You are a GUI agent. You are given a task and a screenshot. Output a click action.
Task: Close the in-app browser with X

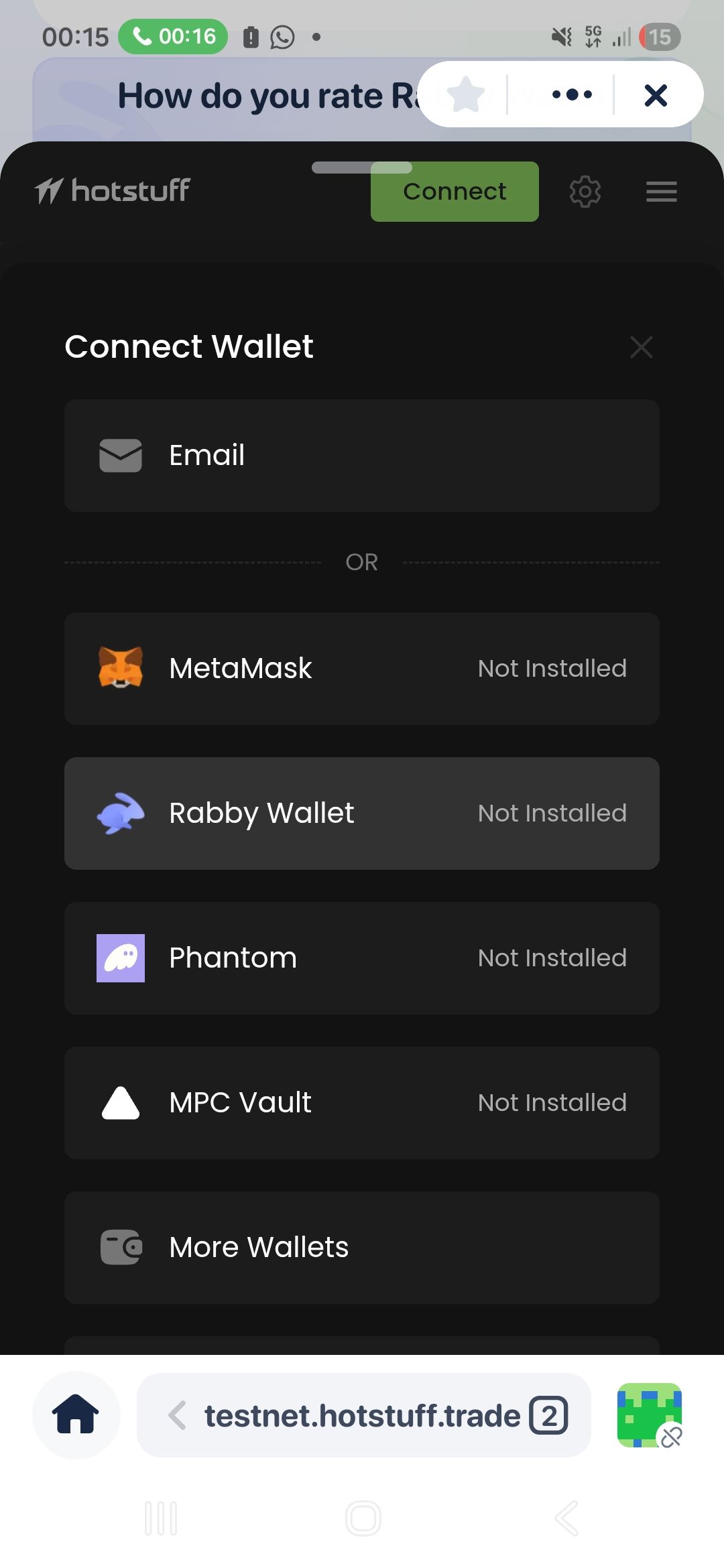[x=656, y=94]
